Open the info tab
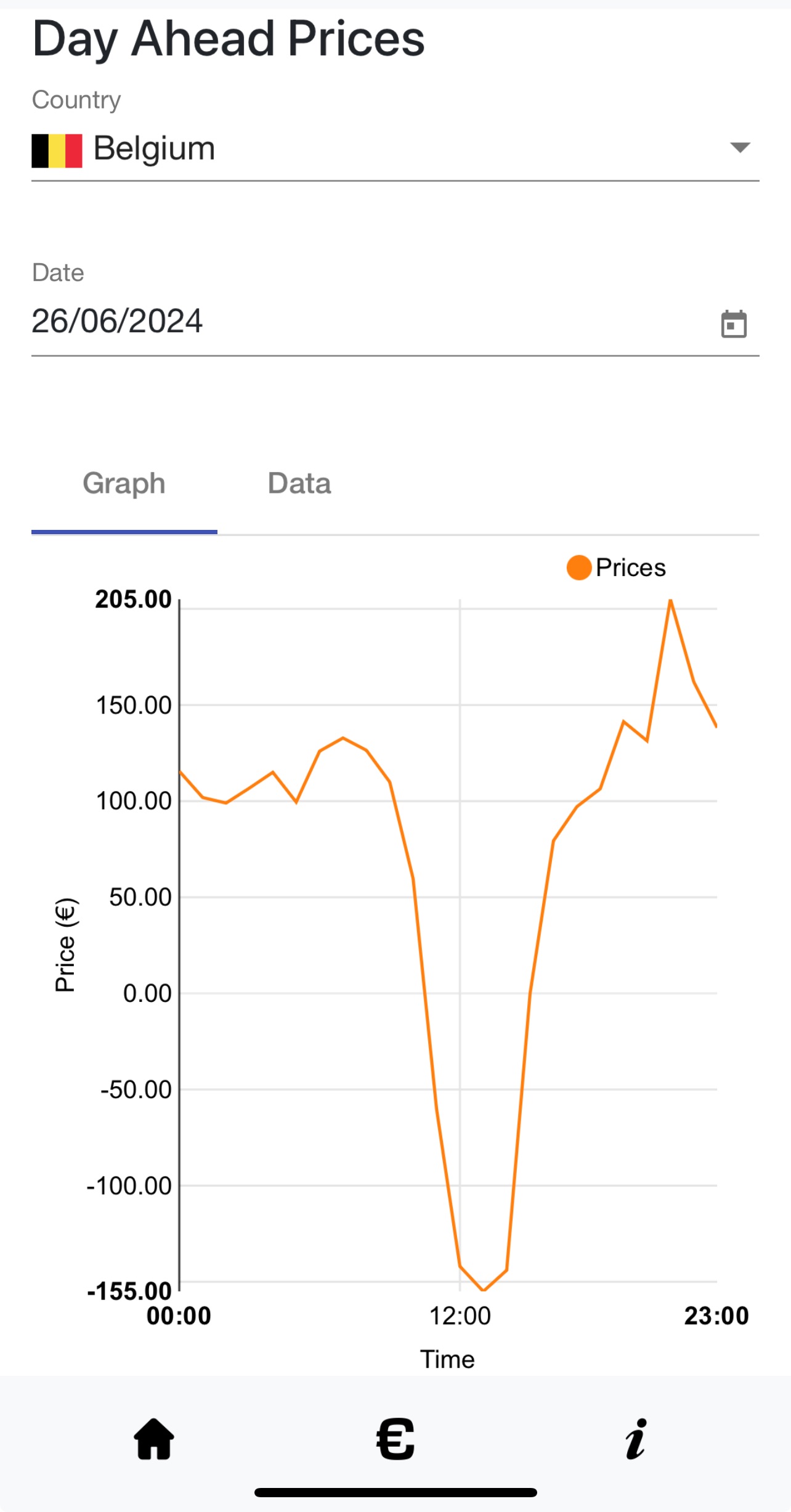 point(636,1439)
